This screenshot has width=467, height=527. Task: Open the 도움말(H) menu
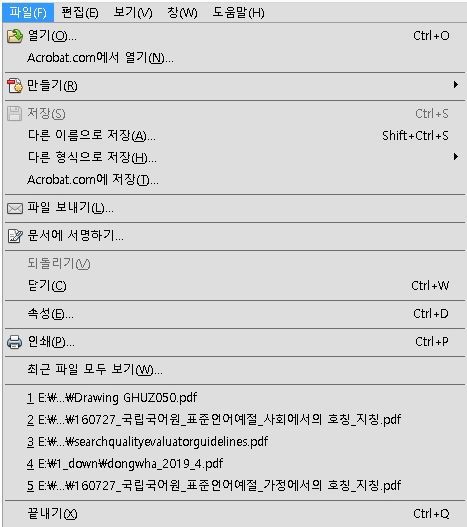238,13
